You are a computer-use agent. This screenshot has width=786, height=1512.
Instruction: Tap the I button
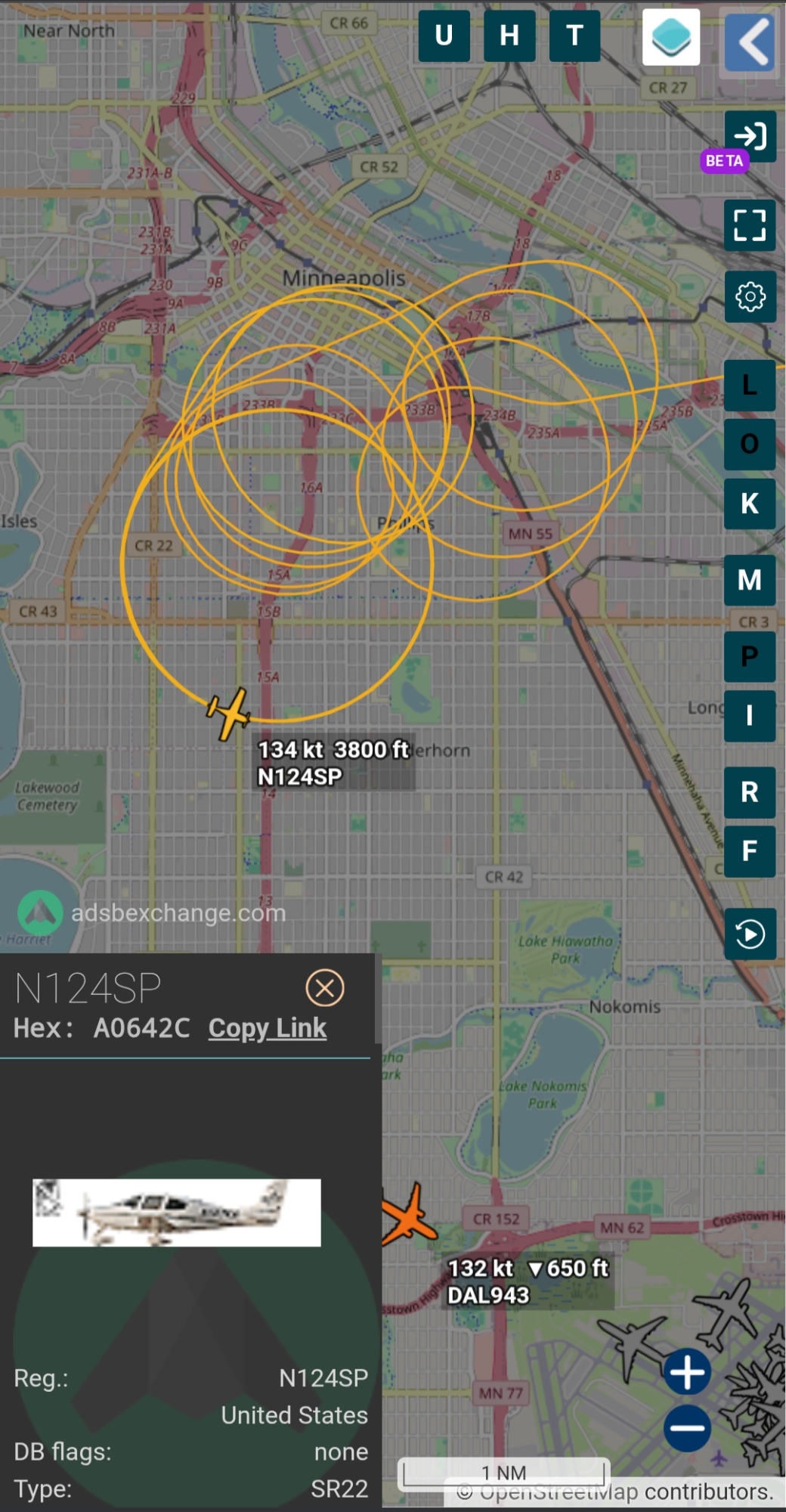(750, 715)
